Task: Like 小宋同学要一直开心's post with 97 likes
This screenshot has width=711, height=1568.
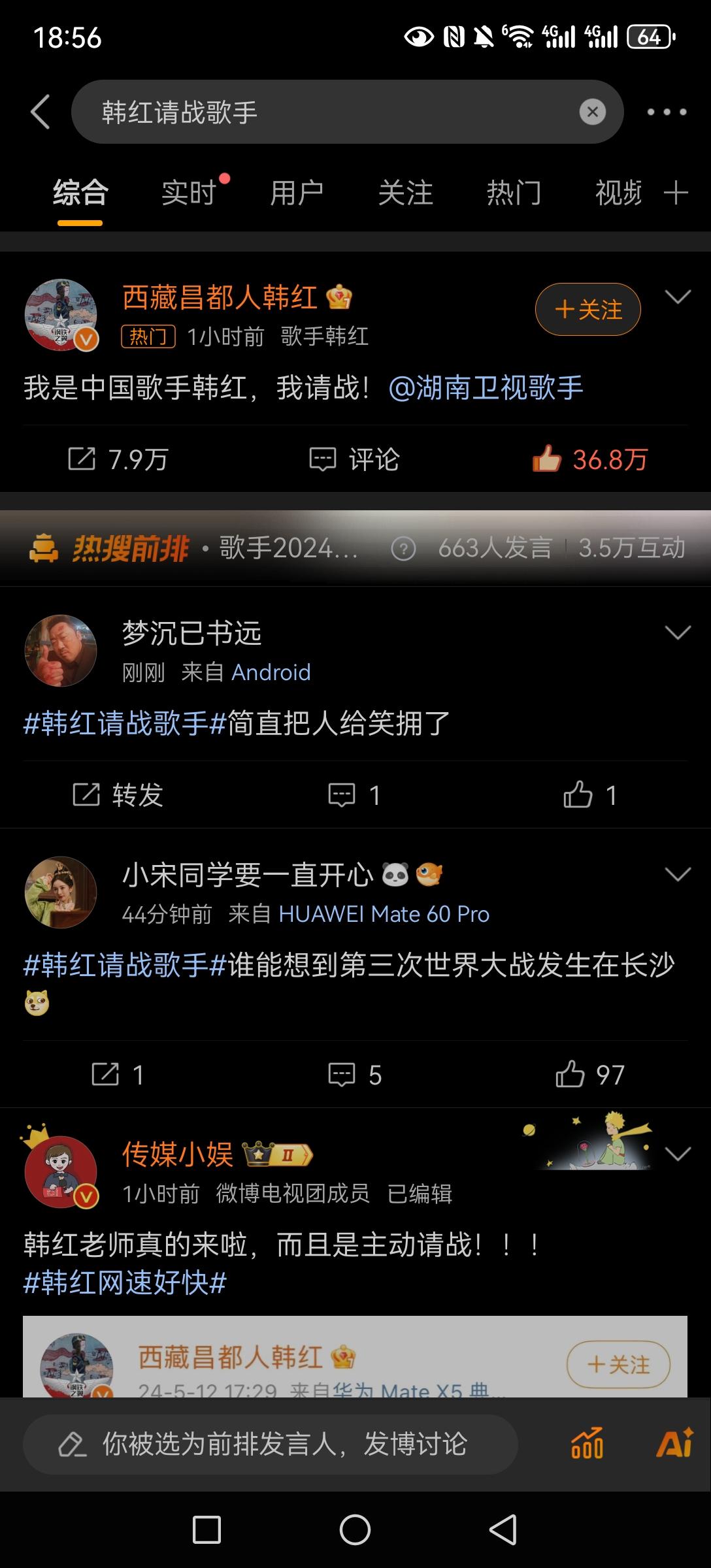Action: pos(589,1075)
